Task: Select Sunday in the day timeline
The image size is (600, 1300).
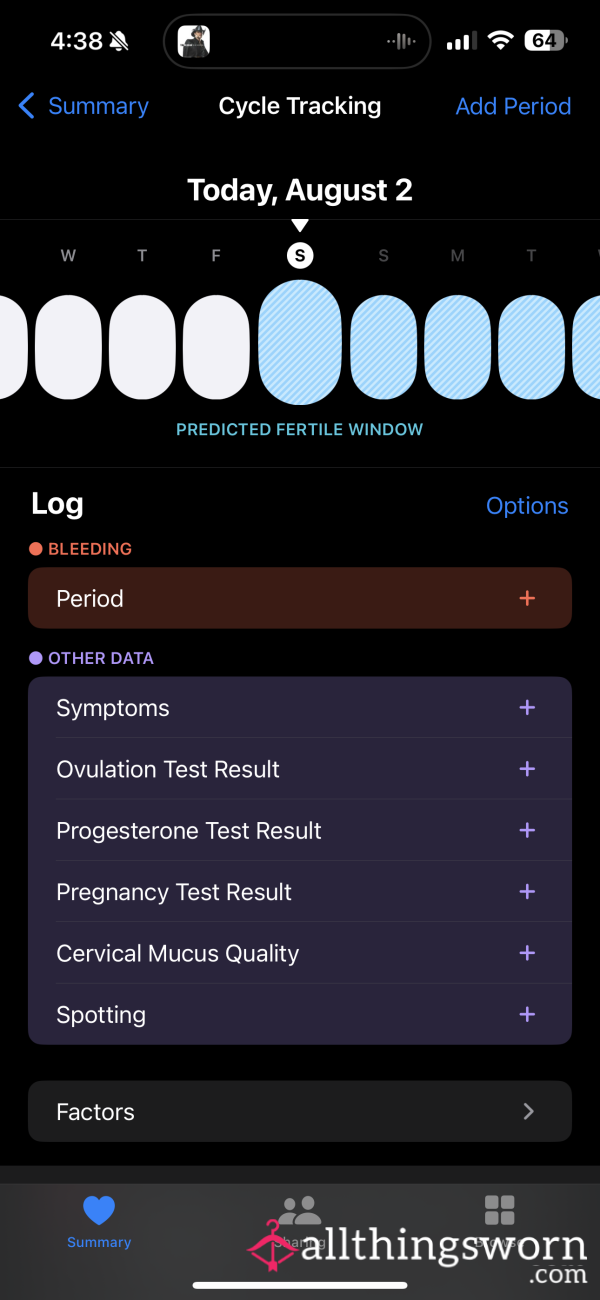Action: [383, 347]
